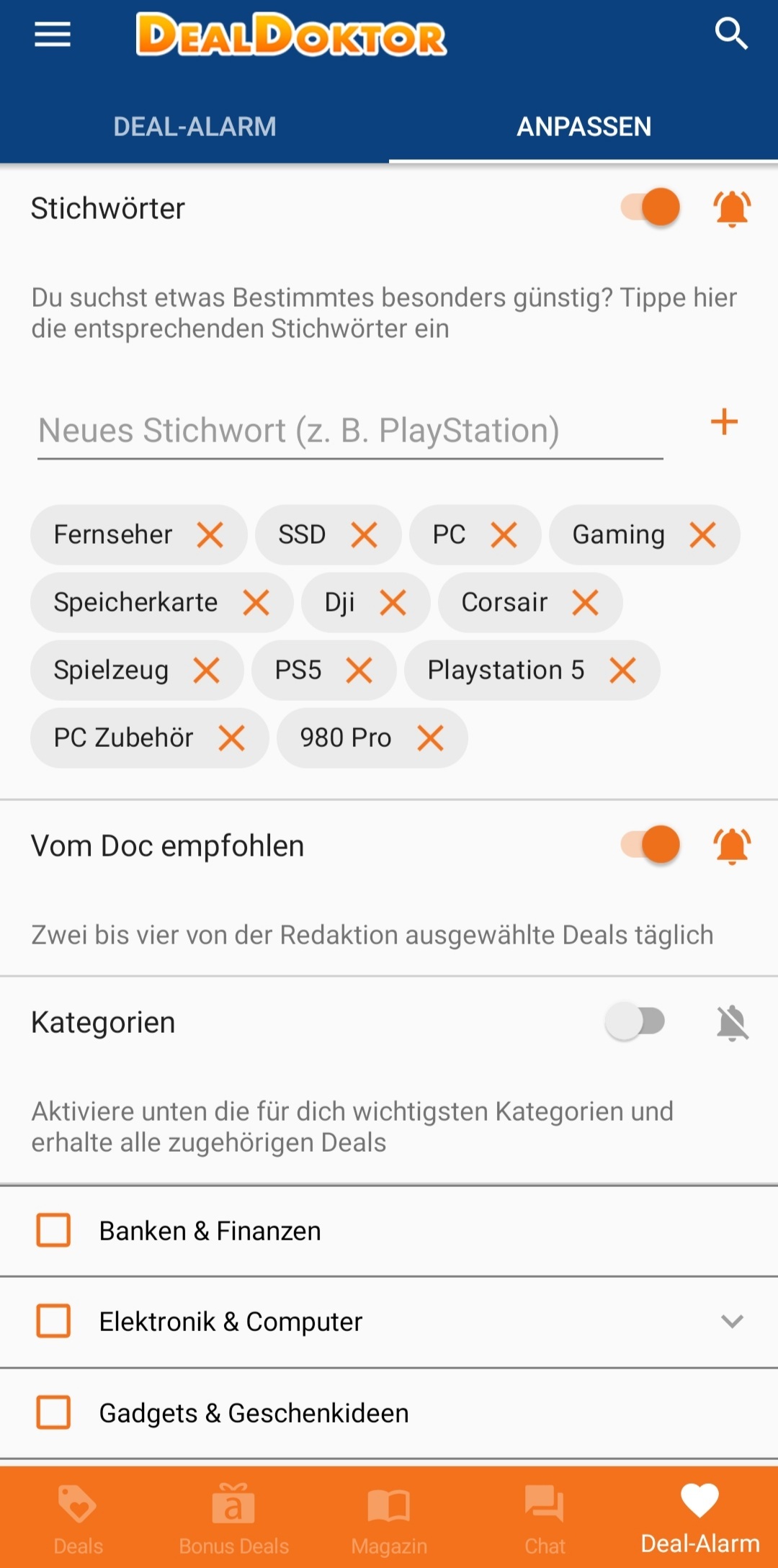Unmute the Kategorien bell icon
Image resolution: width=778 pixels, height=1568 pixels.
(733, 1023)
